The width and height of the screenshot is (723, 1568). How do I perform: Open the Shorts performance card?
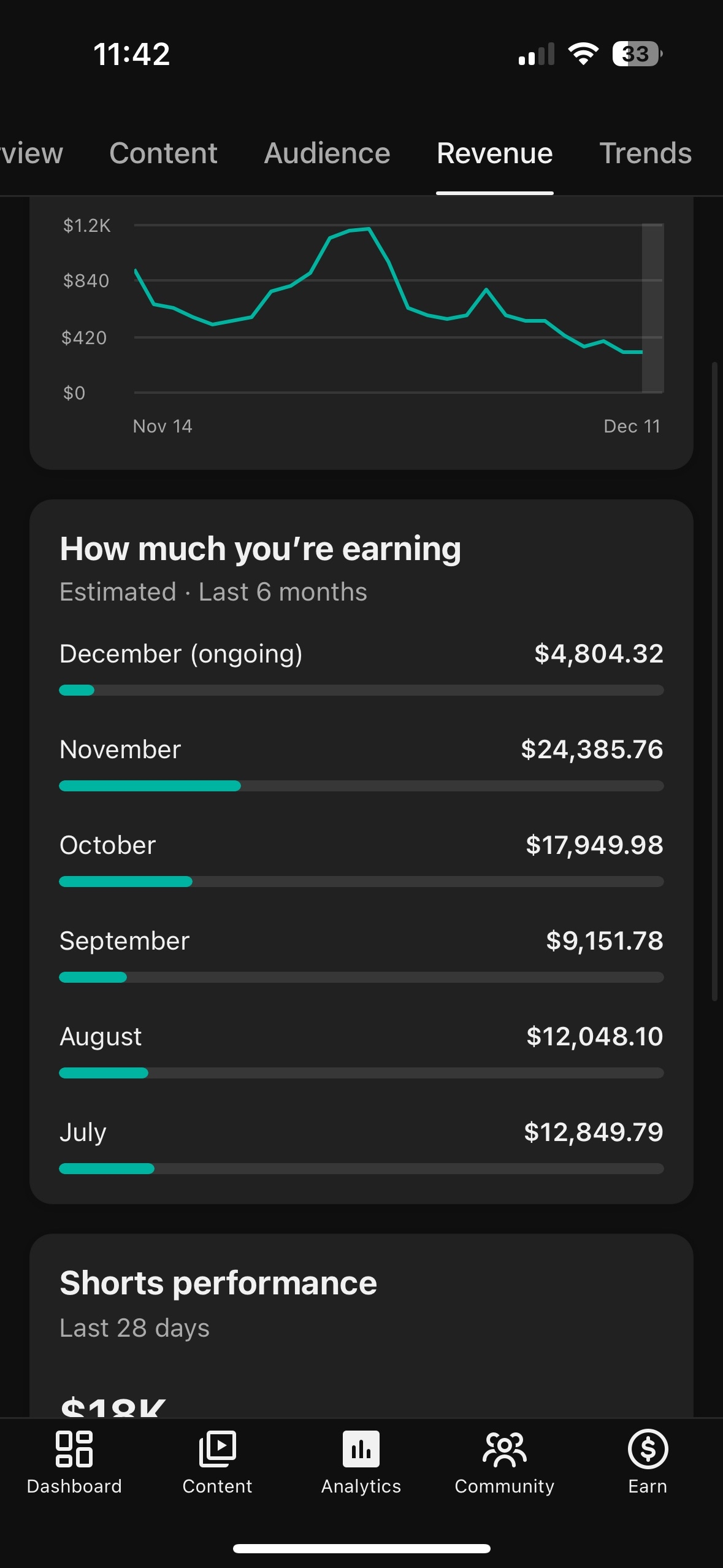[218, 1283]
